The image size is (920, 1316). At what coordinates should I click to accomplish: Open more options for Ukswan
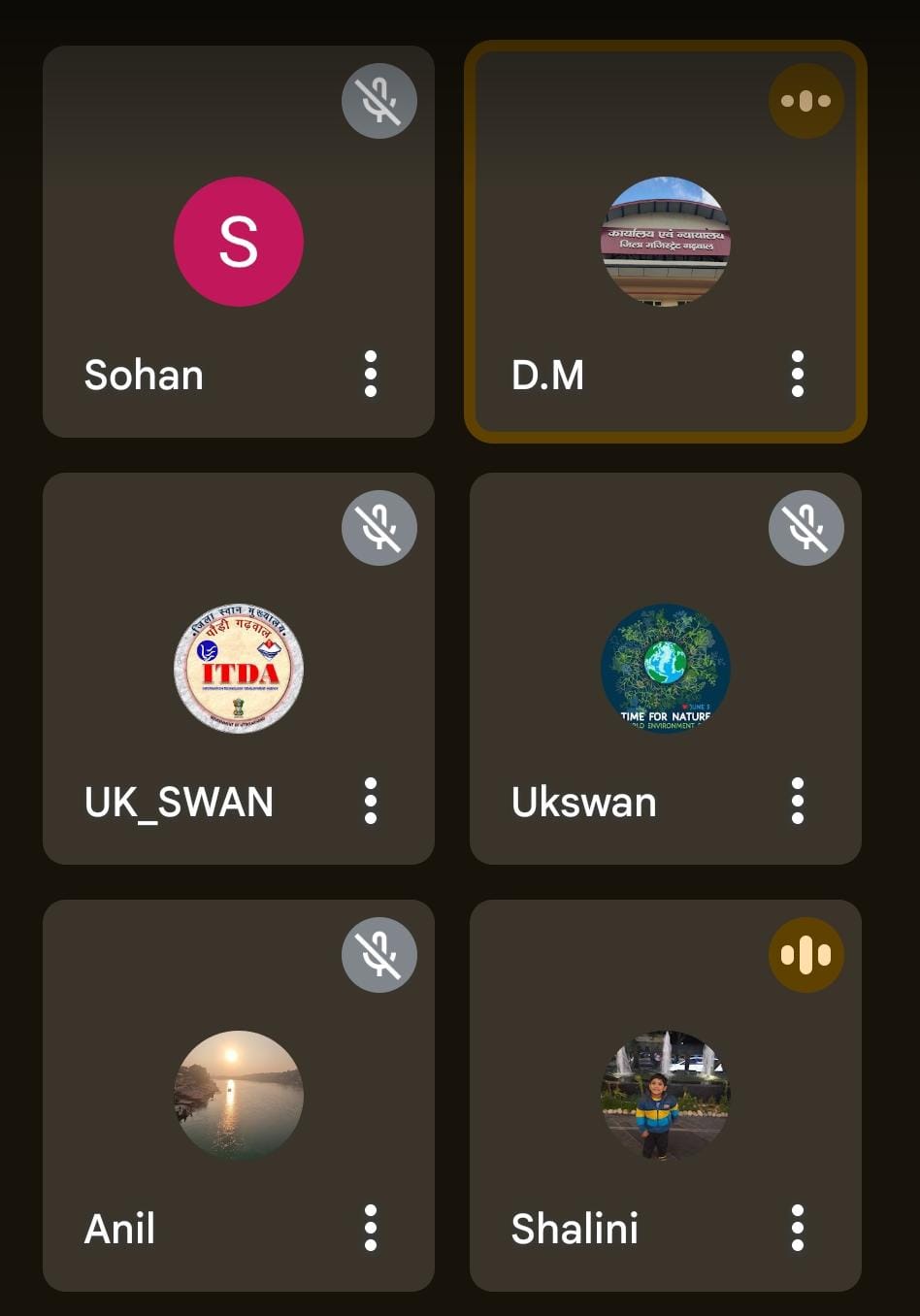point(797,801)
